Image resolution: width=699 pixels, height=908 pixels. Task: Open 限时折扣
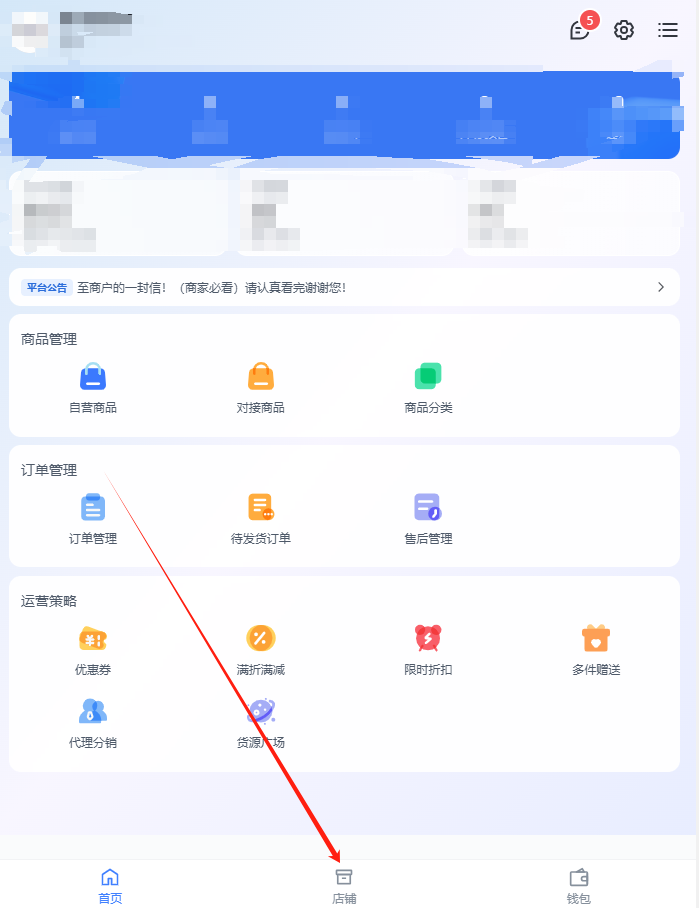pos(428,650)
